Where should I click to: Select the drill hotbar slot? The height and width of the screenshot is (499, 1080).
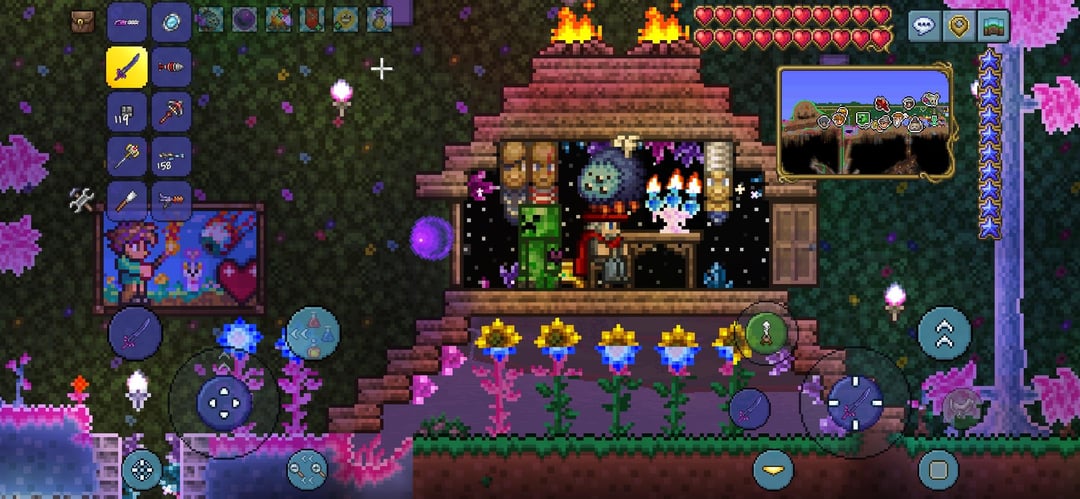[x=172, y=67]
